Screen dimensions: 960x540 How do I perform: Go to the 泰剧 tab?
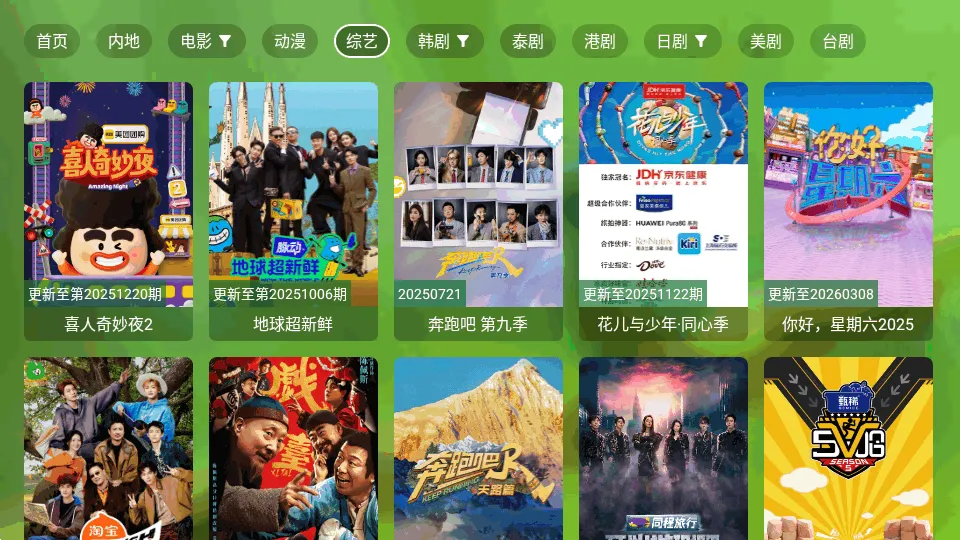pos(528,41)
